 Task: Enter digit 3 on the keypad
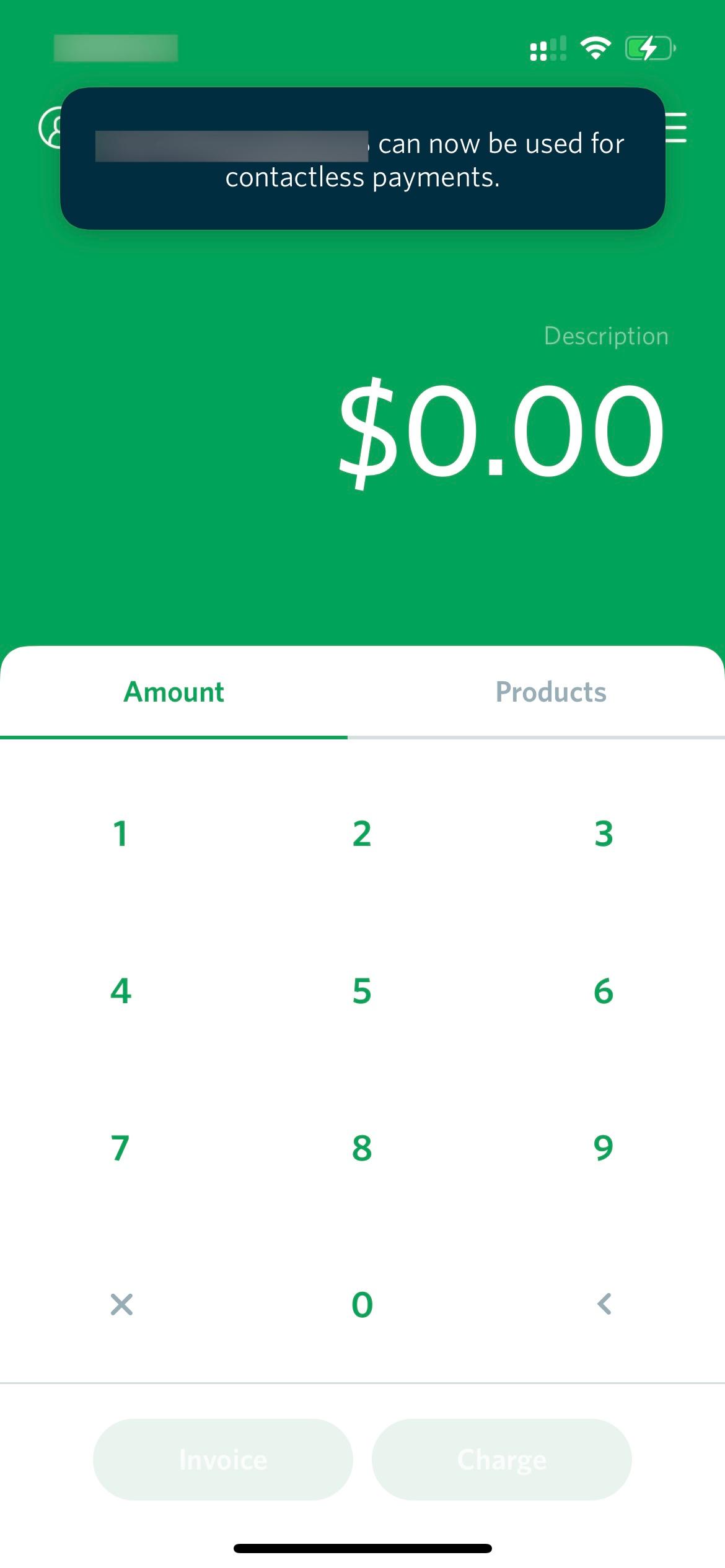click(x=604, y=834)
